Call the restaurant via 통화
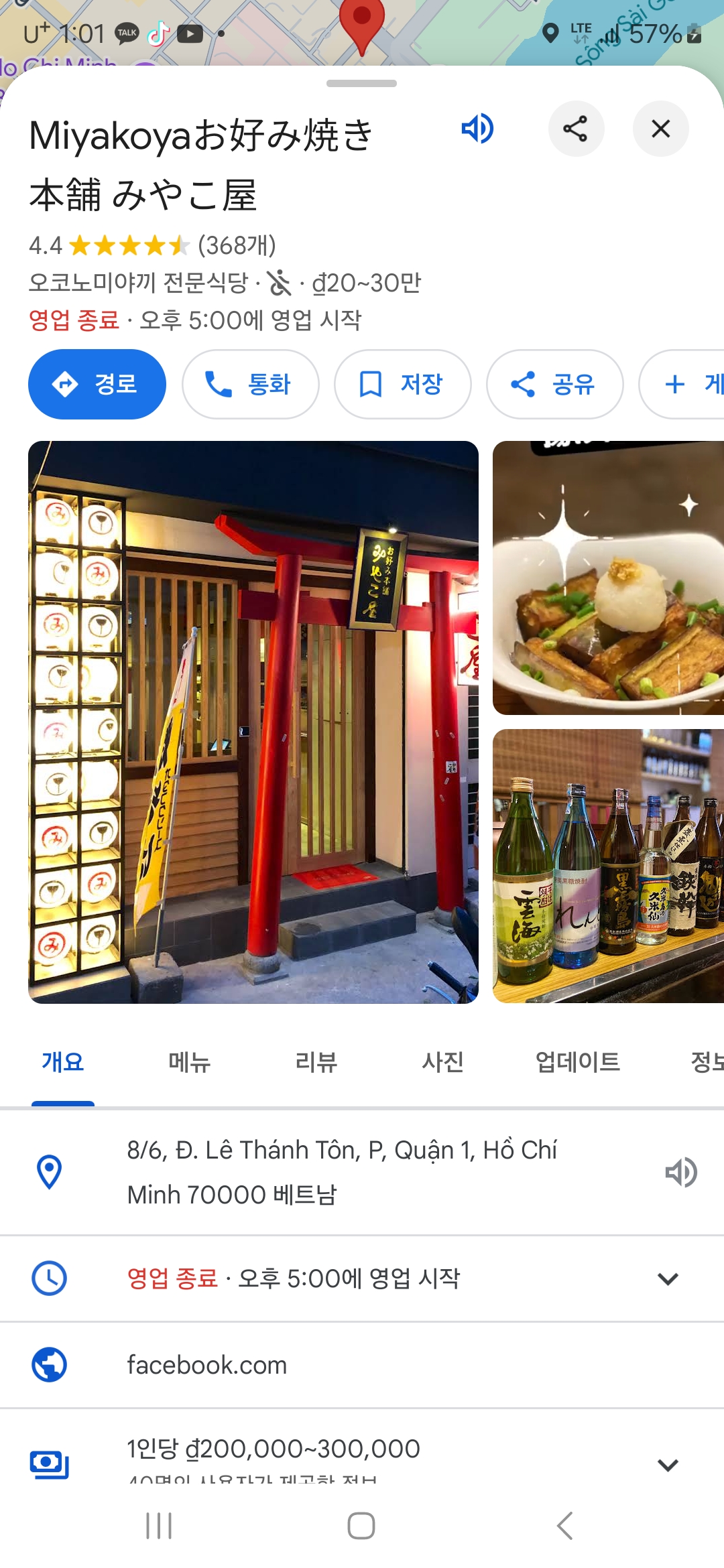The width and height of the screenshot is (724, 1568). click(250, 385)
